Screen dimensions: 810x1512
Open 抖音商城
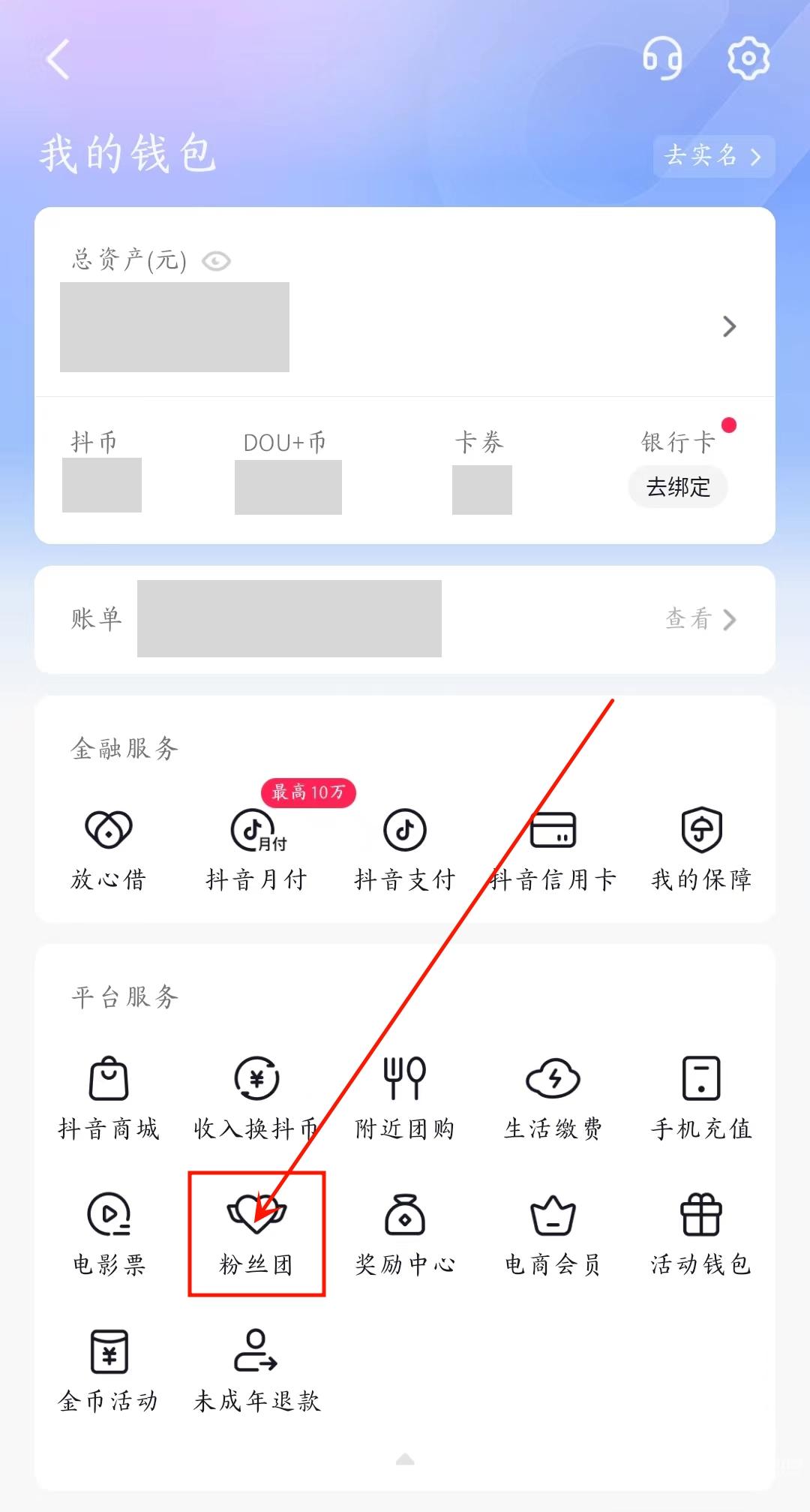coord(109,1098)
